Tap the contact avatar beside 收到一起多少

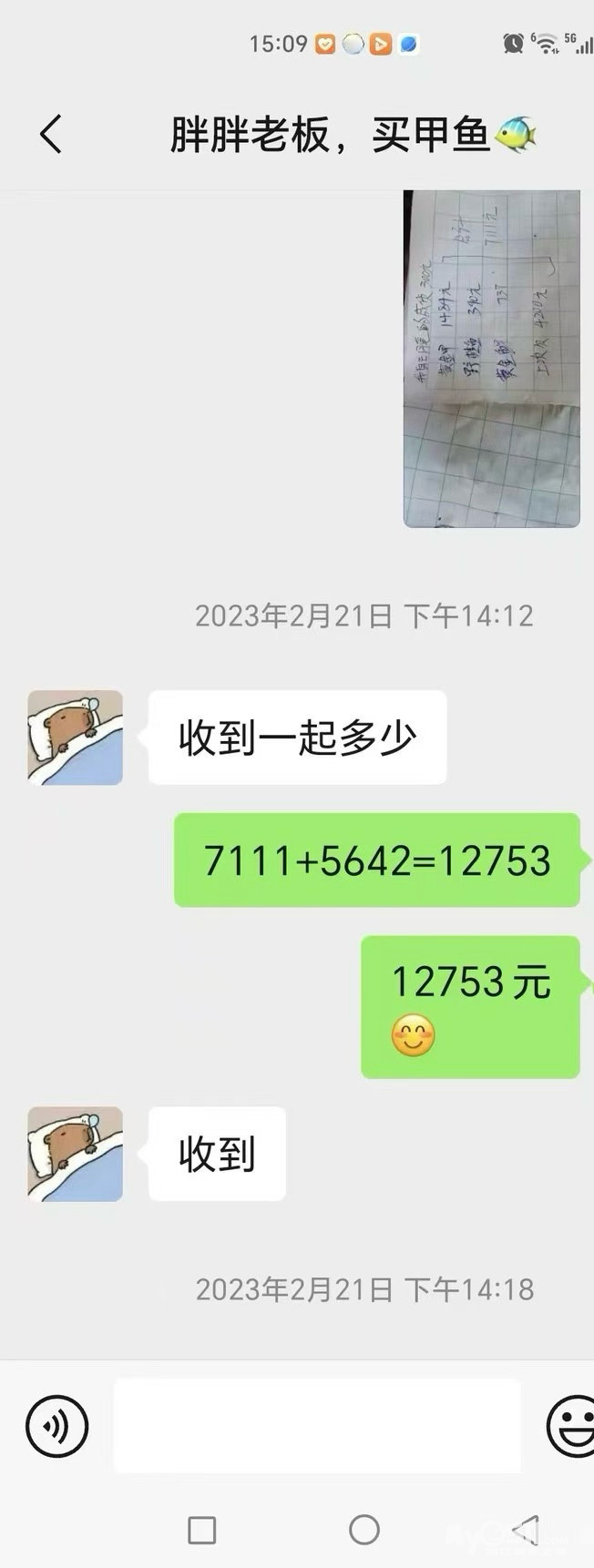pyautogui.click(x=75, y=738)
